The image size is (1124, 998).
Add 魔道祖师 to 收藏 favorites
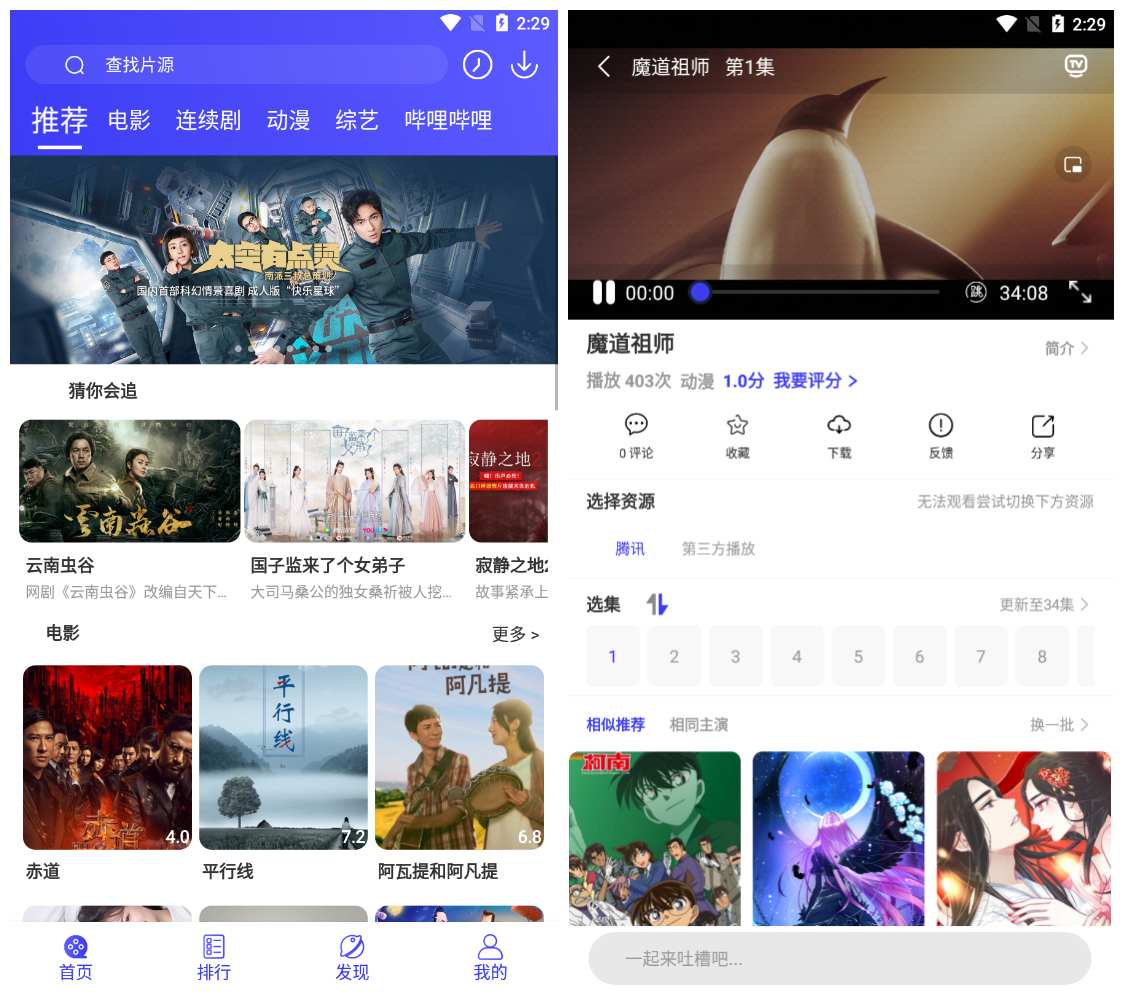(737, 435)
